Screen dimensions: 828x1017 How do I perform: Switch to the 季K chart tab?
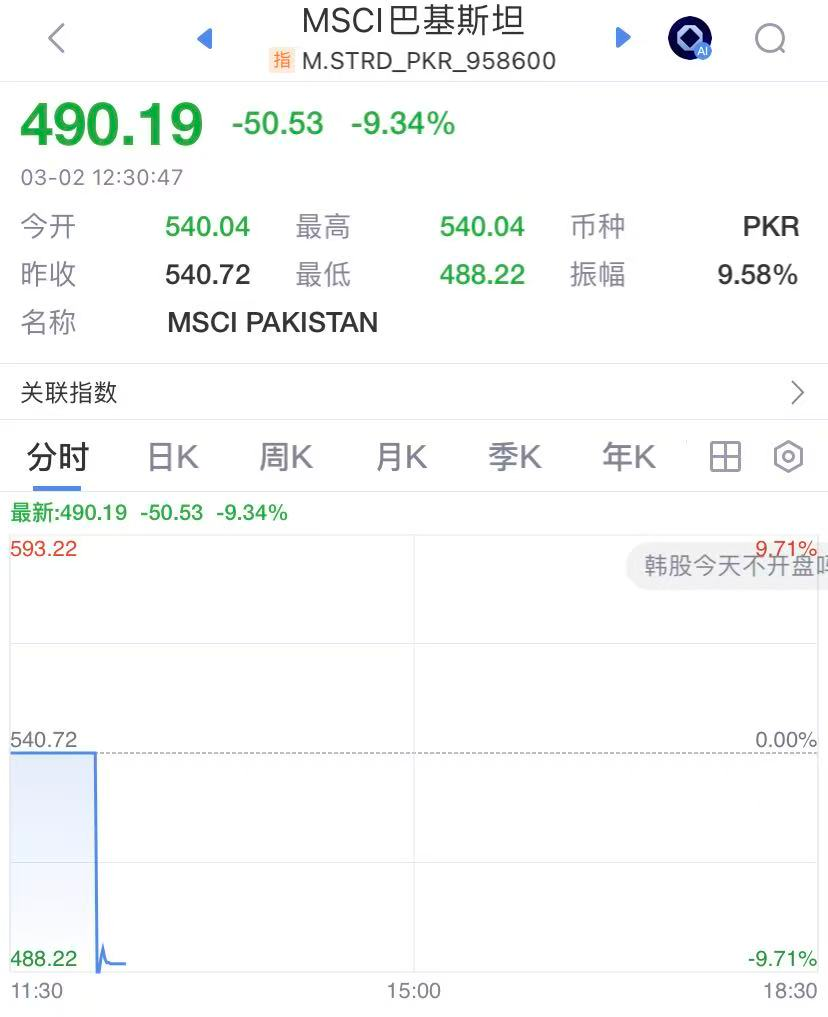click(x=514, y=458)
